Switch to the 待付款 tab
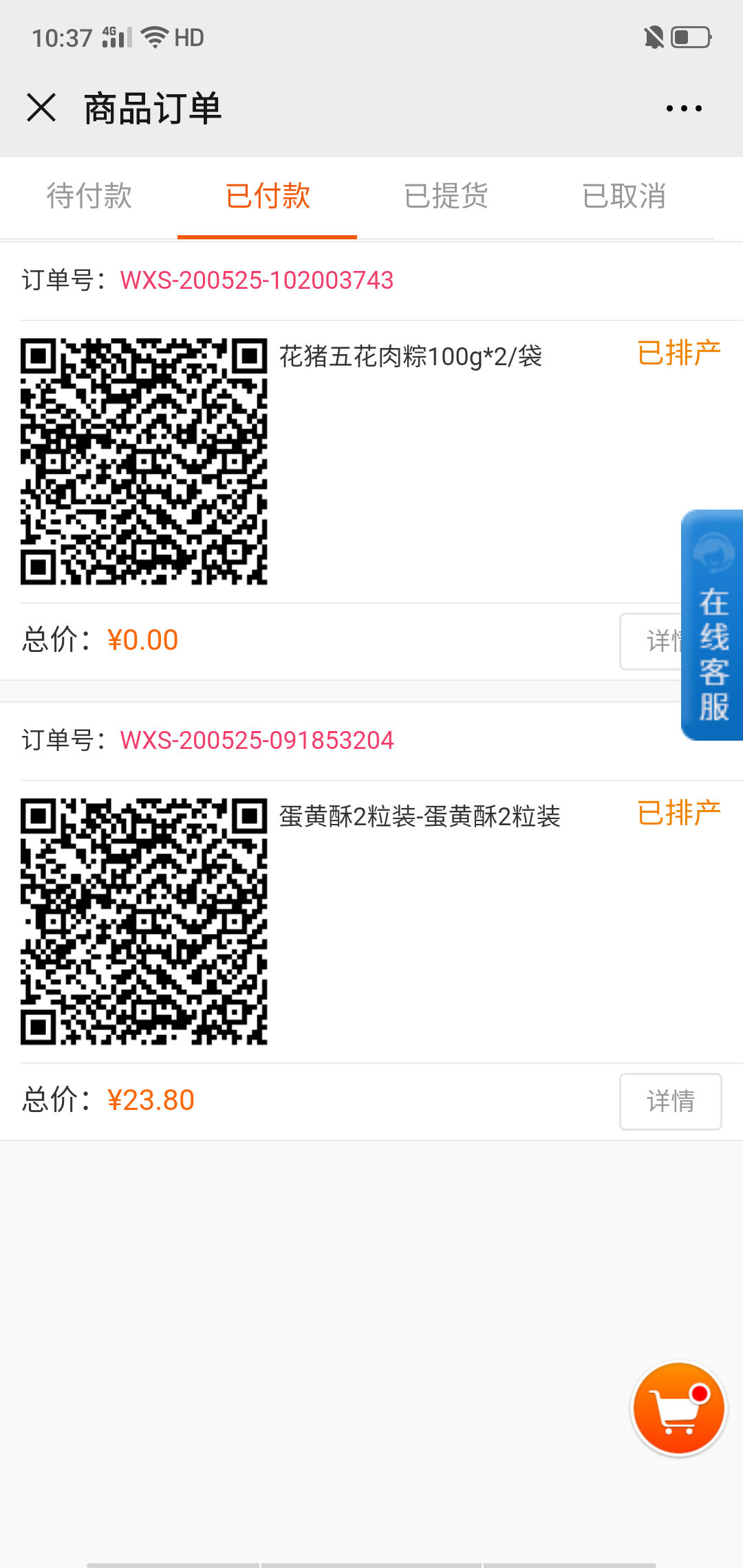743x1568 pixels. point(89,196)
